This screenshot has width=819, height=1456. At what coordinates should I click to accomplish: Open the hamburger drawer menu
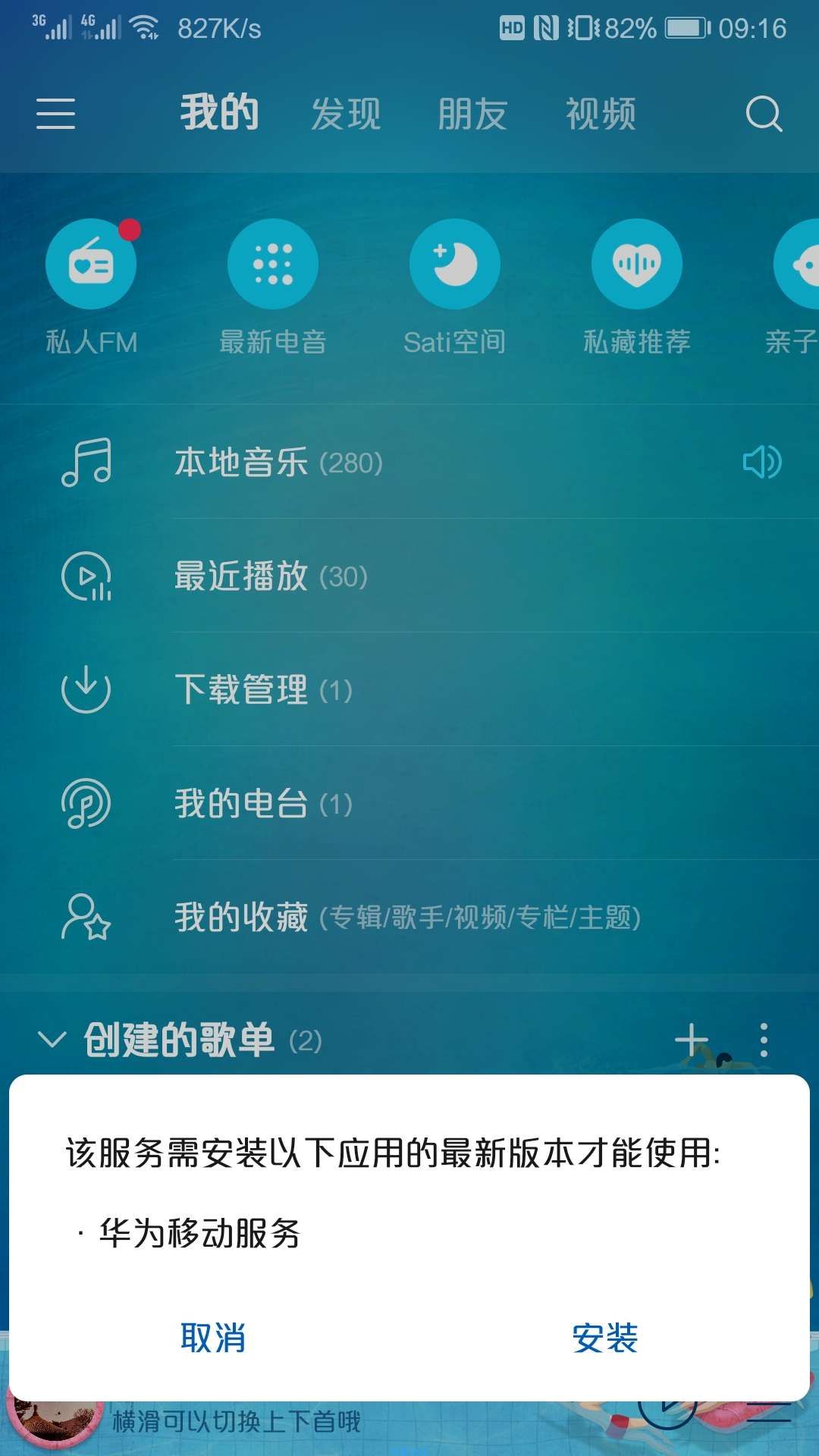tap(55, 114)
